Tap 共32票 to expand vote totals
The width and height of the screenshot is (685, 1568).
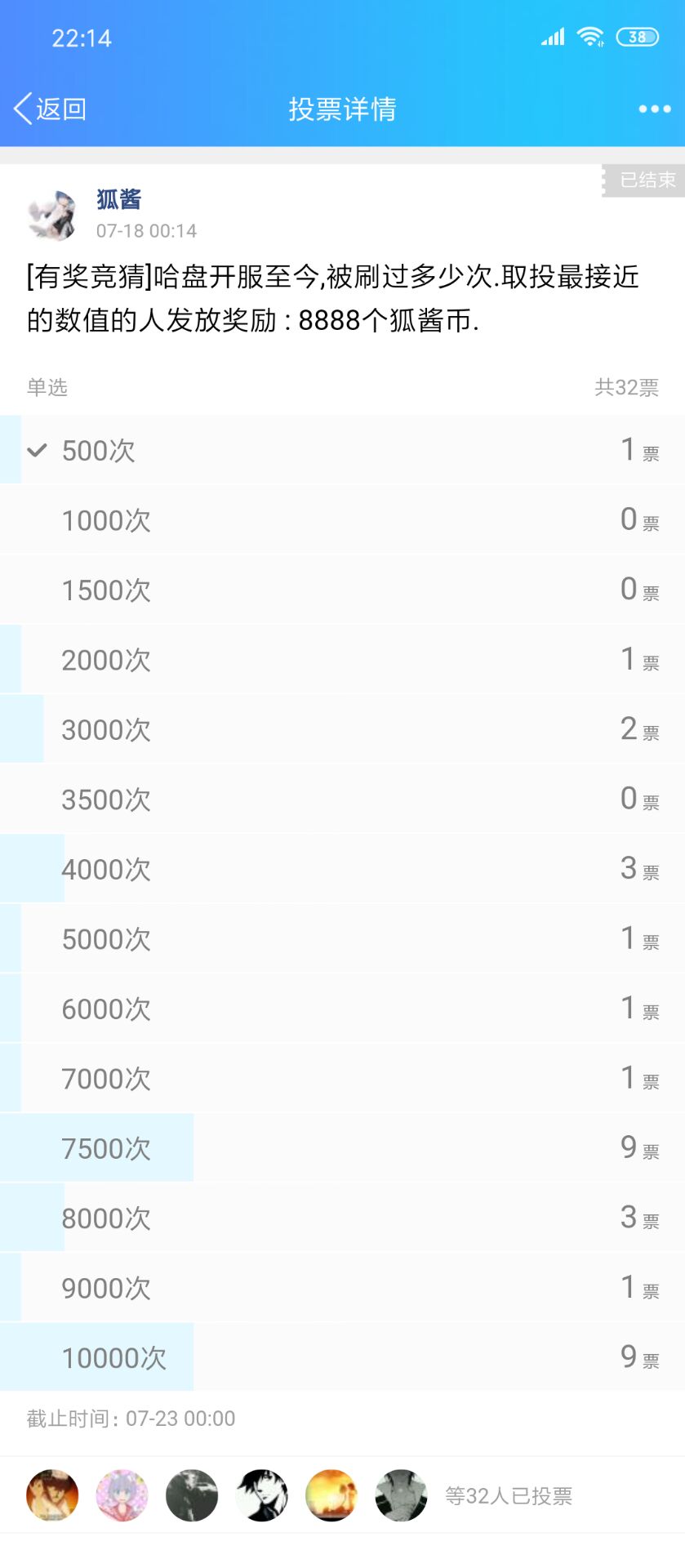click(x=628, y=388)
